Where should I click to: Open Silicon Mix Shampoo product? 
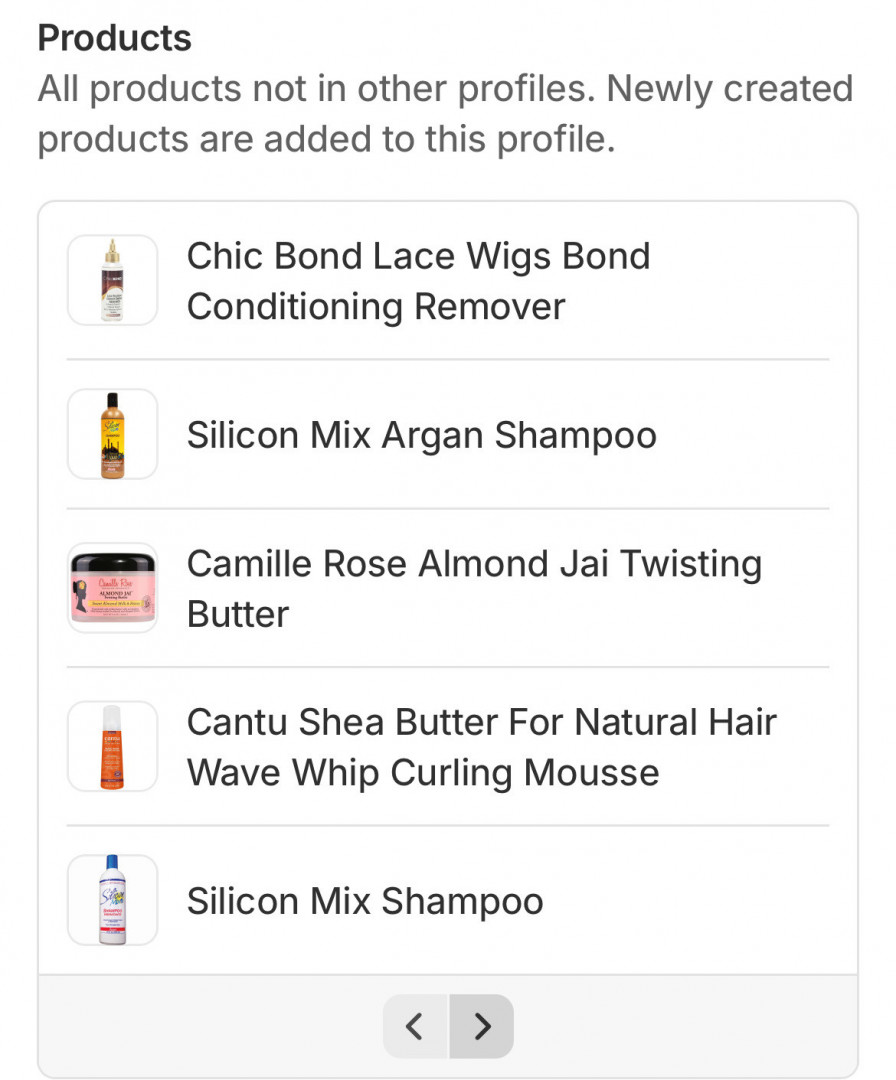(365, 901)
